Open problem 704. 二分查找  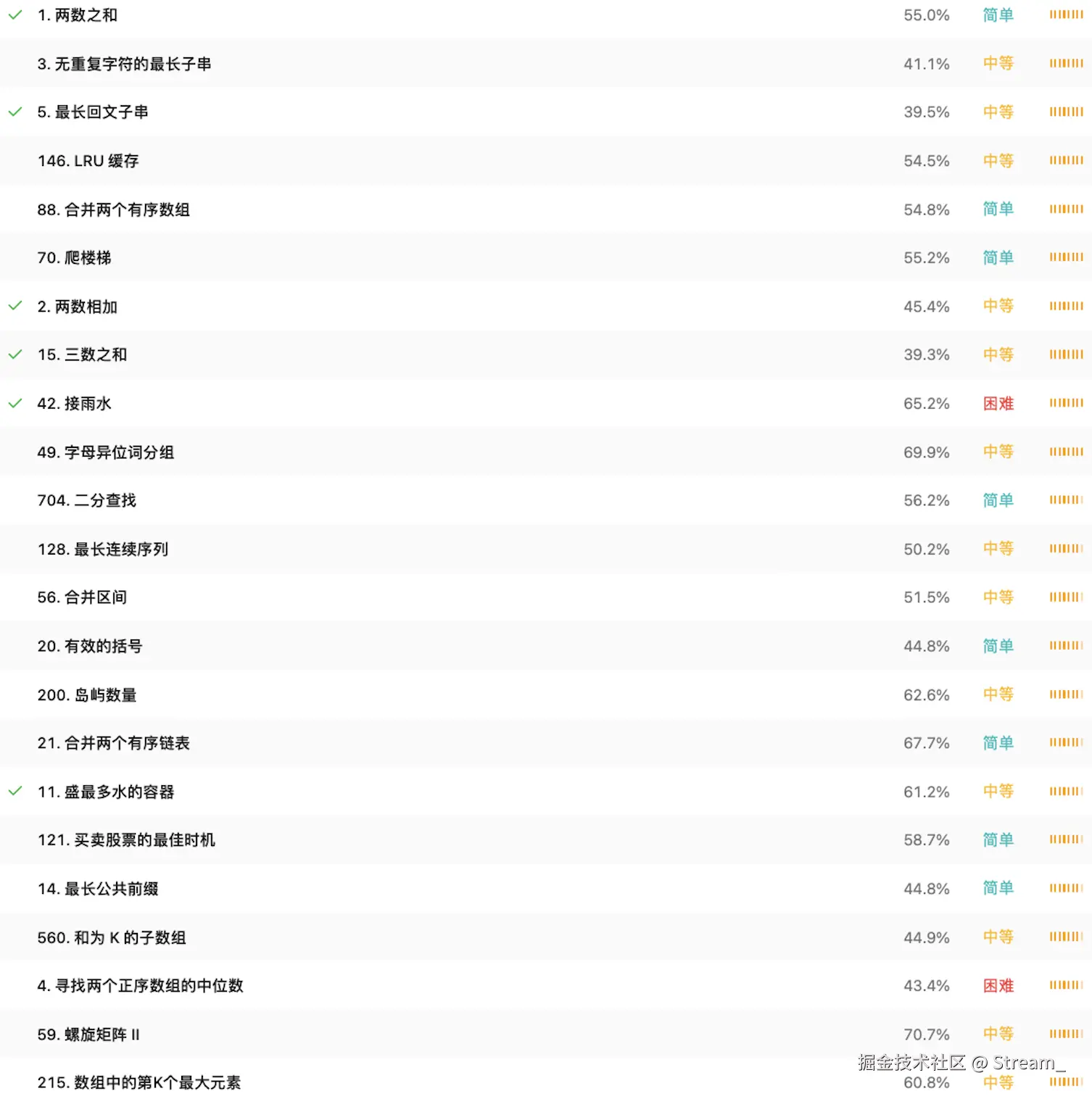pyautogui.click(x=86, y=500)
